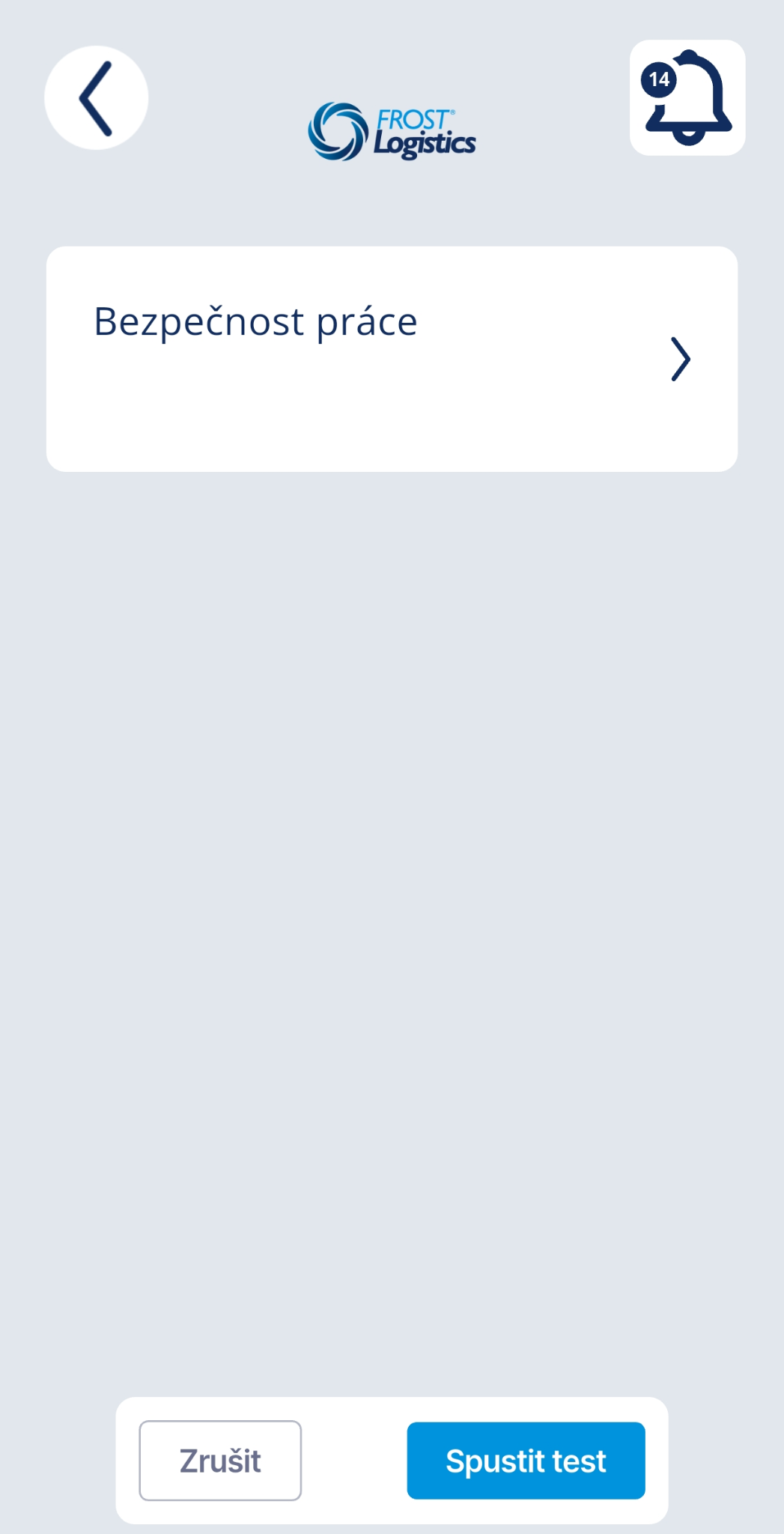Screen dimensions: 784x1534
Task: Go back using the arrow button
Action: click(x=96, y=98)
